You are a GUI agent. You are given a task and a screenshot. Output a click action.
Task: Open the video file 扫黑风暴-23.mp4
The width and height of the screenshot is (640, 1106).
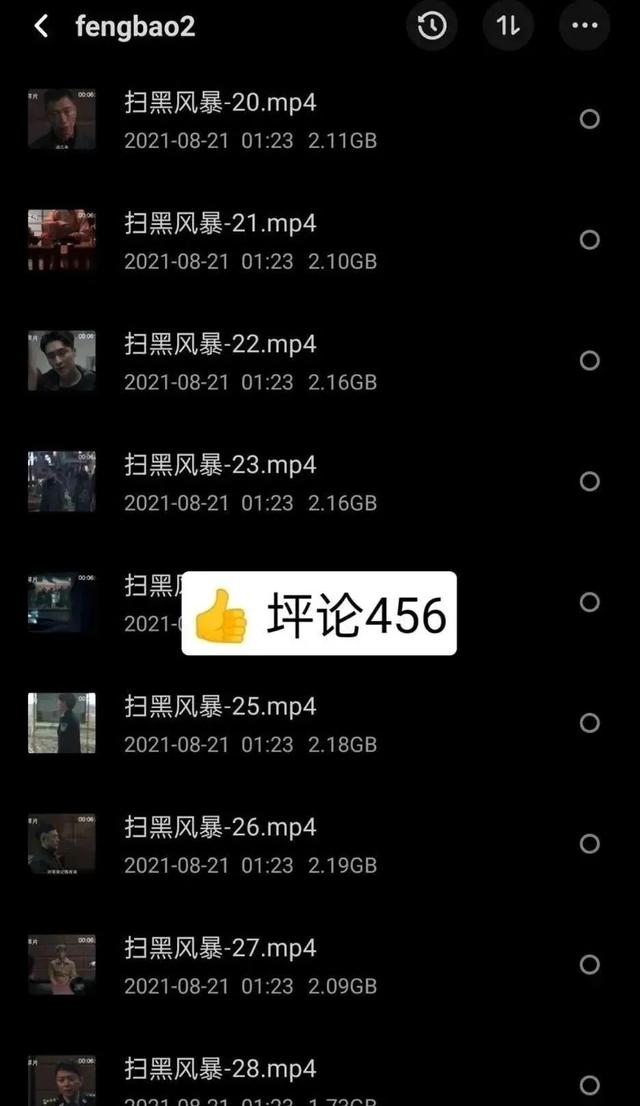pyautogui.click(x=220, y=466)
